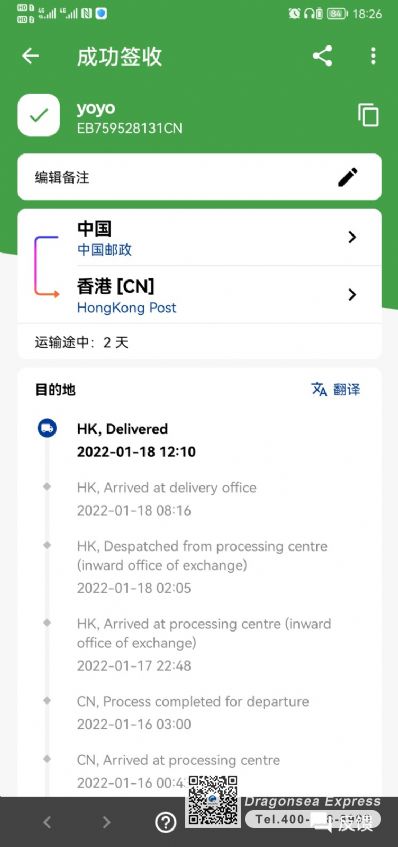Edit the note via pencil icon
This screenshot has height=847, width=398.
(348, 177)
